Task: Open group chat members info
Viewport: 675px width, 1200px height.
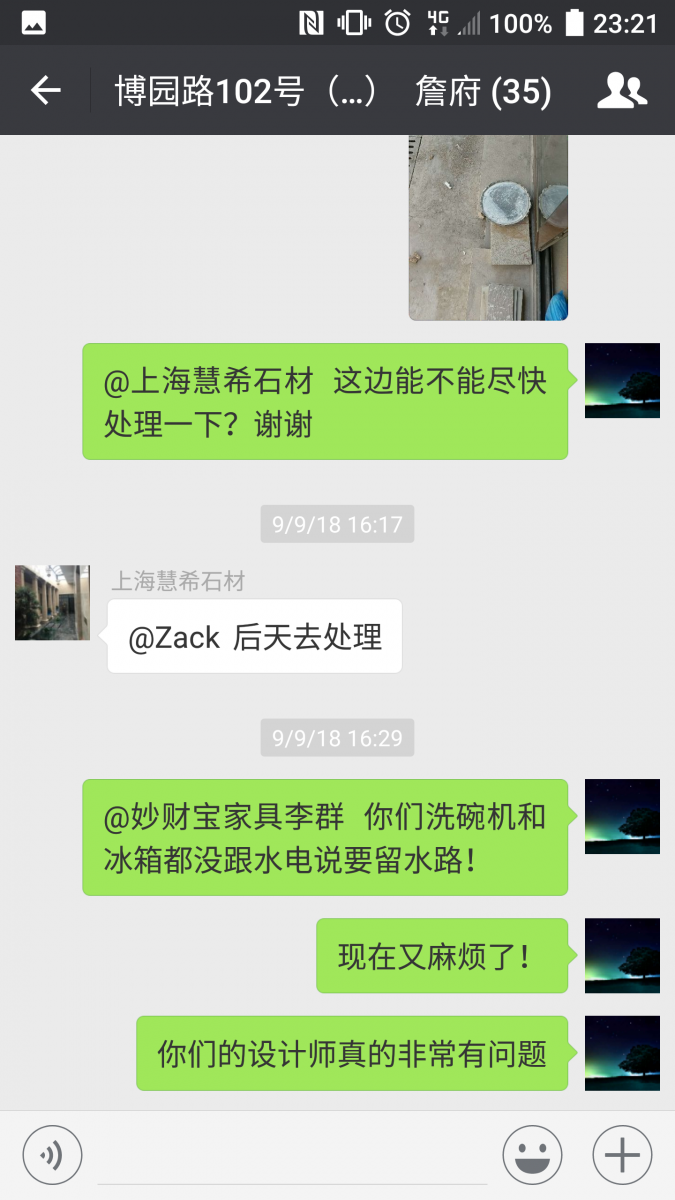Action: tap(622, 91)
